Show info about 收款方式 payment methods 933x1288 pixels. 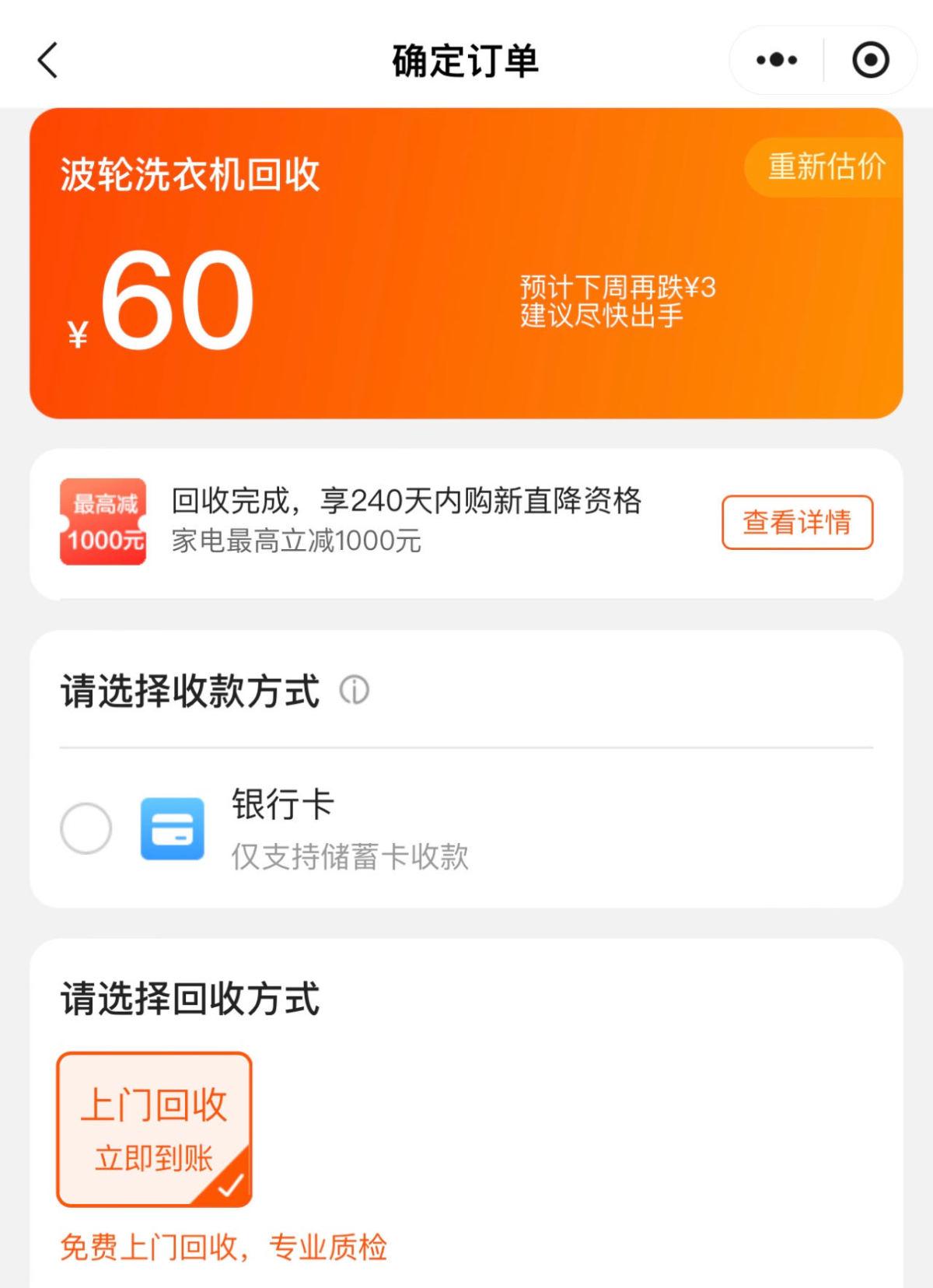pyautogui.click(x=355, y=690)
